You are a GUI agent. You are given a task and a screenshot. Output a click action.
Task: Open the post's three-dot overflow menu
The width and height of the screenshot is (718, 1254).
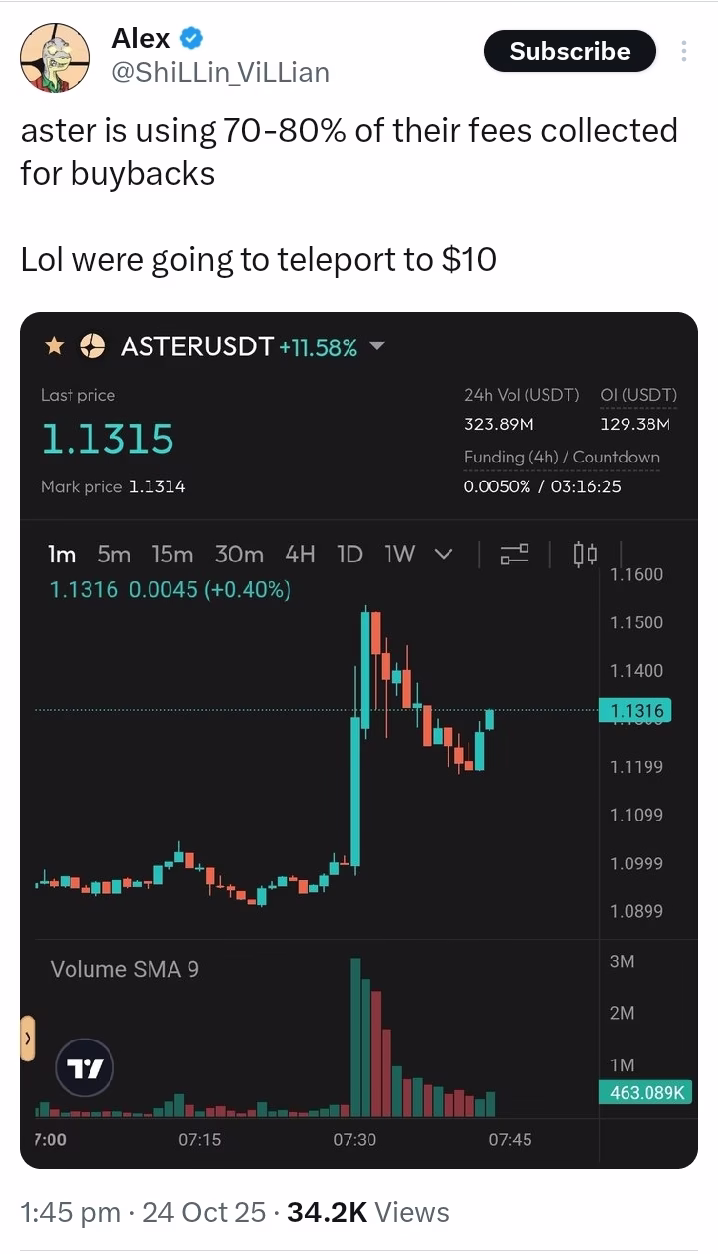point(684,51)
